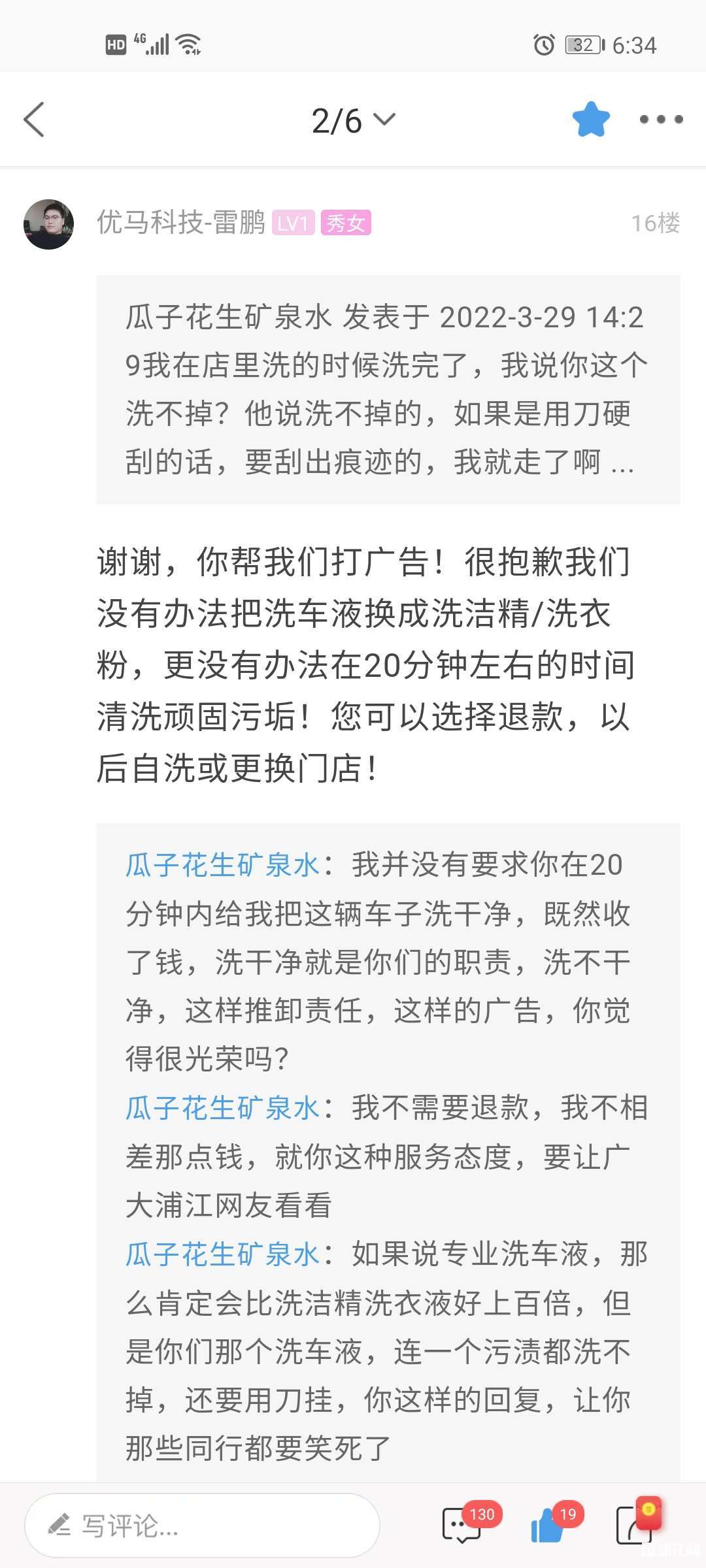Open the profile avatar of 优马科技-雷鹏
706x1568 pixels.
pyautogui.click(x=48, y=224)
